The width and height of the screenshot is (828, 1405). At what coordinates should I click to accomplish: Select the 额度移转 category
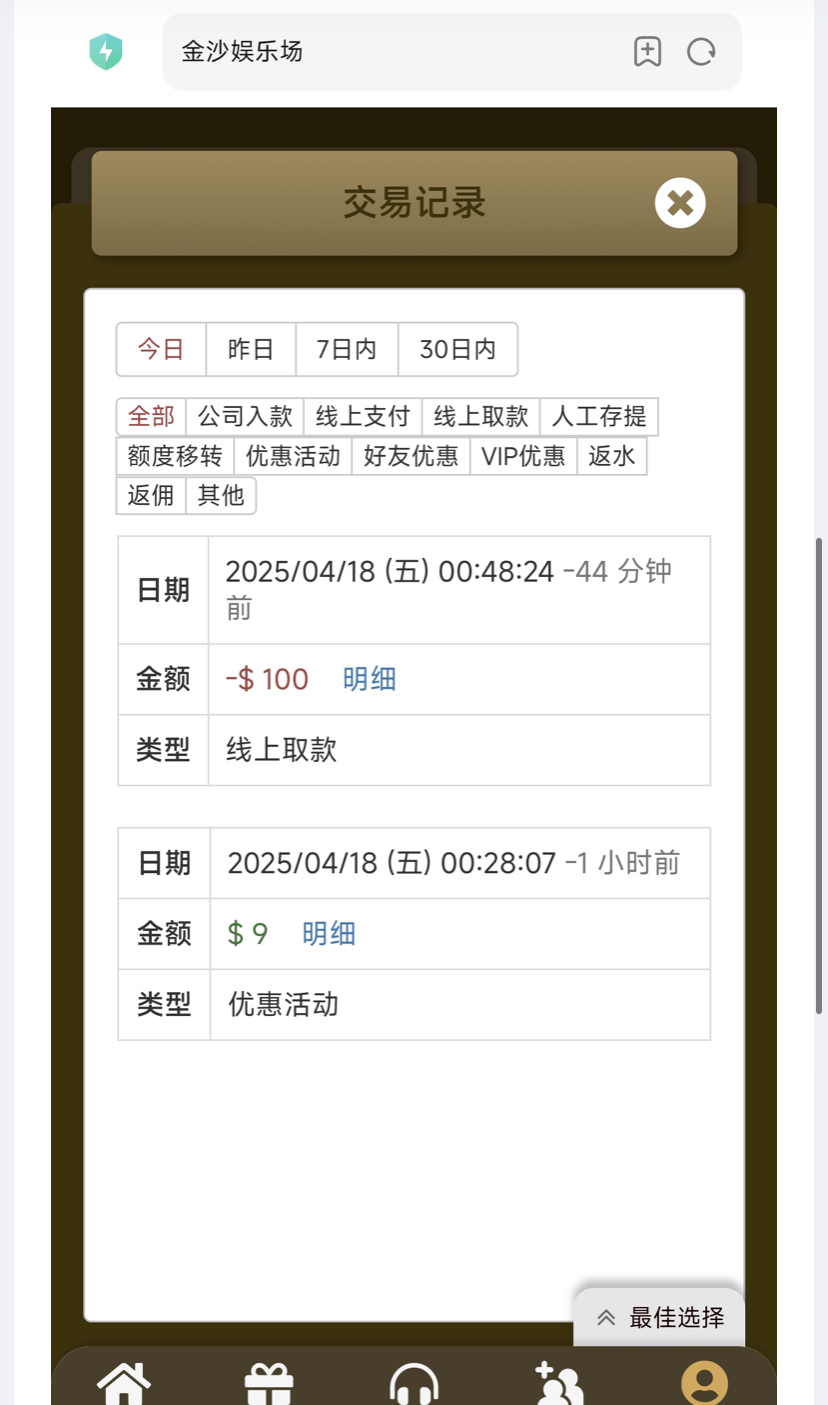(175, 456)
